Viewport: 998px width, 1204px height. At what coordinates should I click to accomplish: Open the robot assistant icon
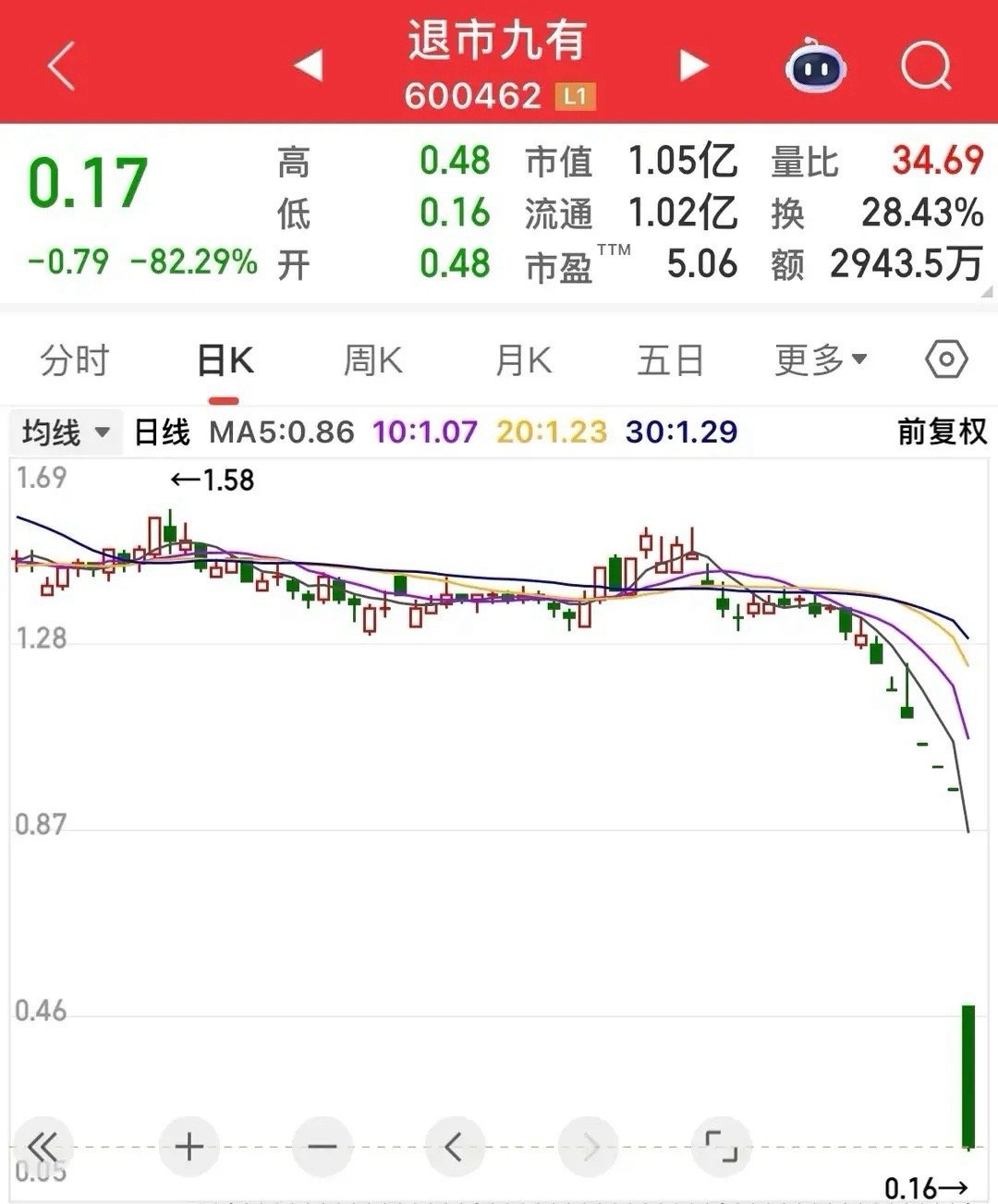(815, 66)
